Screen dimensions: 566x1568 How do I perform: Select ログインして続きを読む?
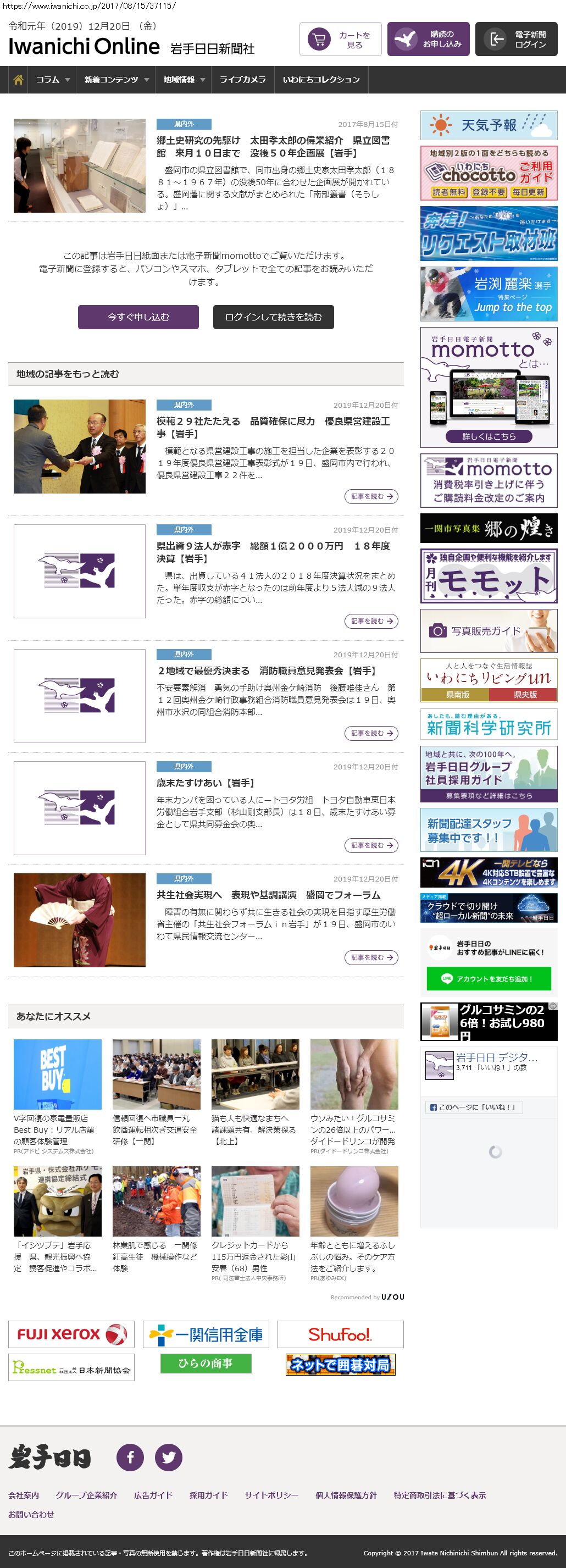273,317
